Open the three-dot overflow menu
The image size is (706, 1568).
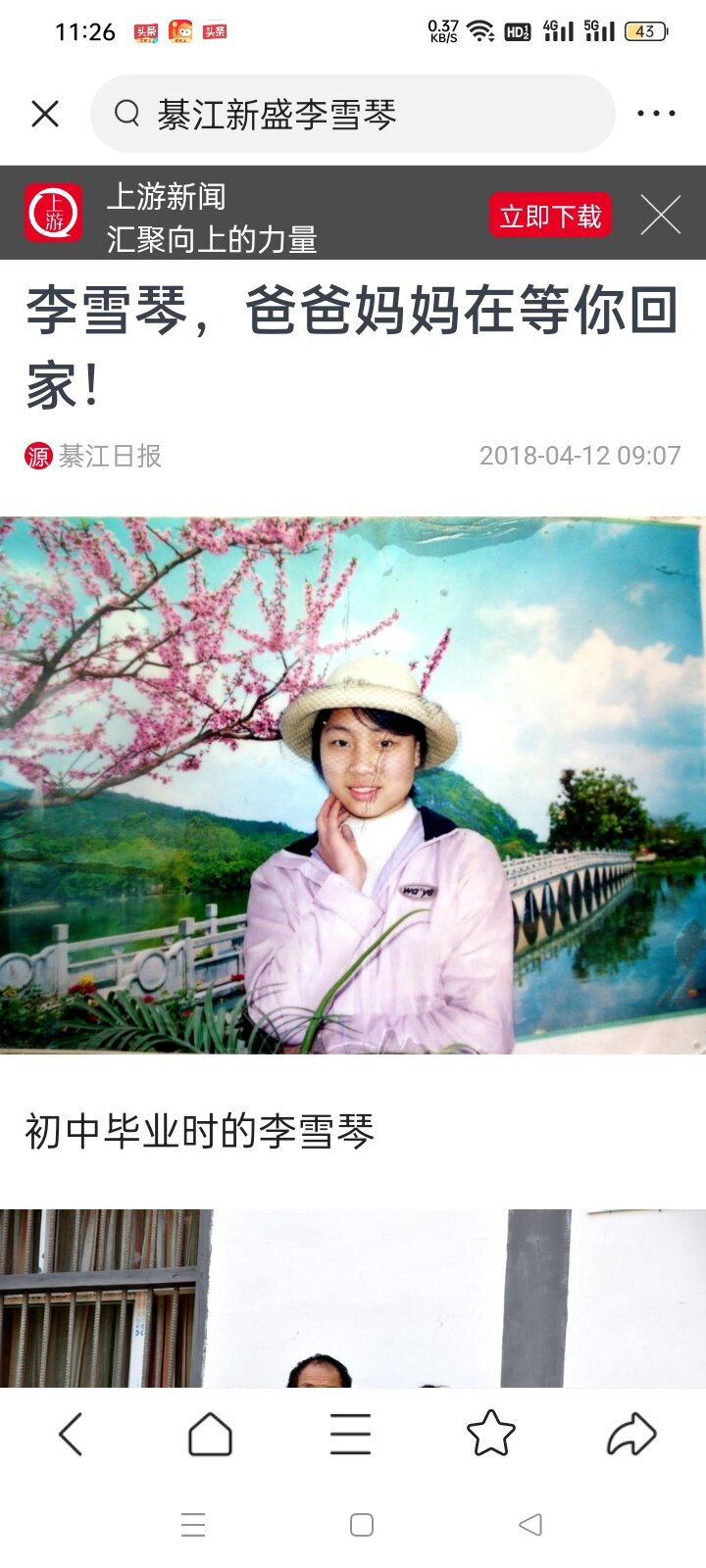click(656, 114)
